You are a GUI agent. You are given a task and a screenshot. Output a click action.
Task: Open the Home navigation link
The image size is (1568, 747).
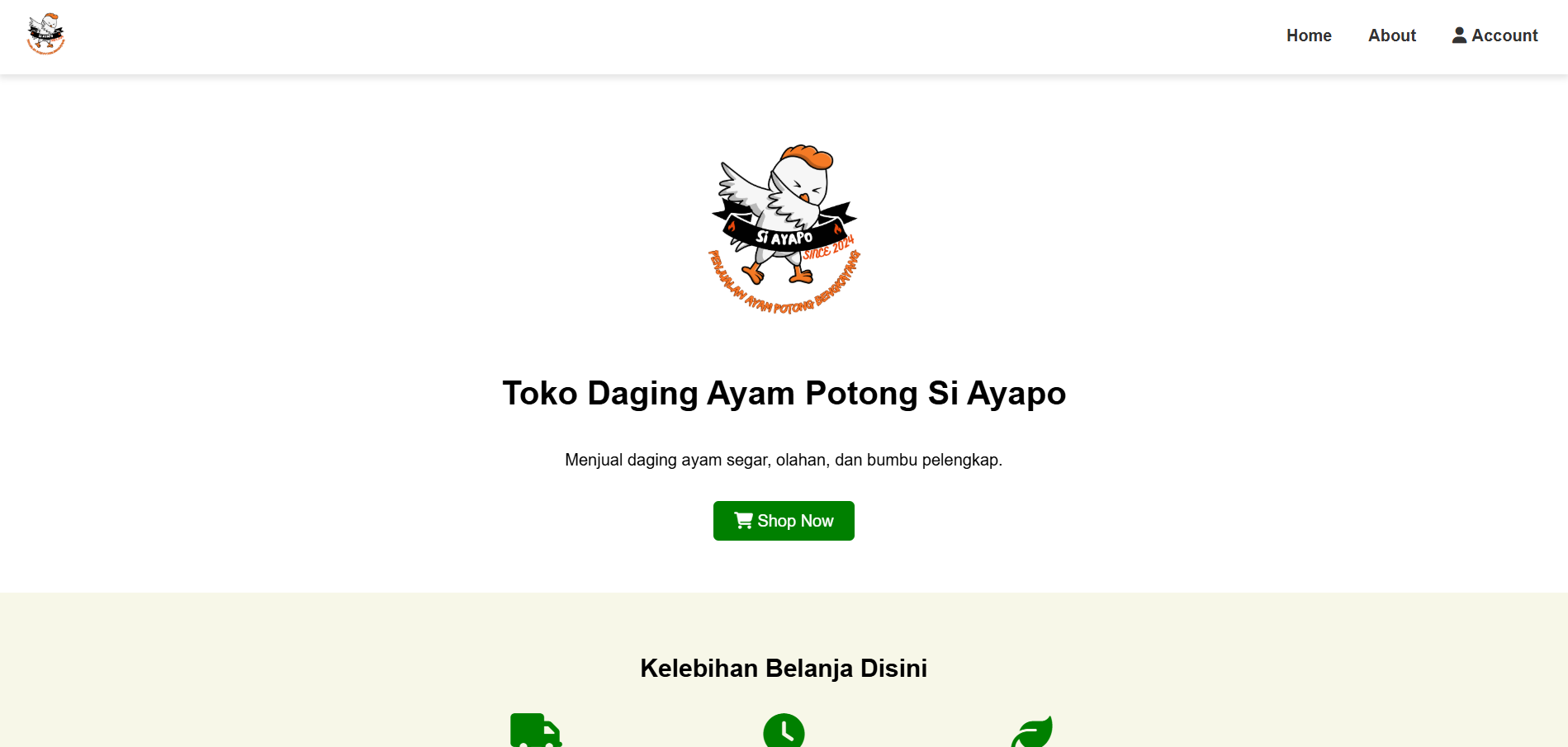[1309, 35]
